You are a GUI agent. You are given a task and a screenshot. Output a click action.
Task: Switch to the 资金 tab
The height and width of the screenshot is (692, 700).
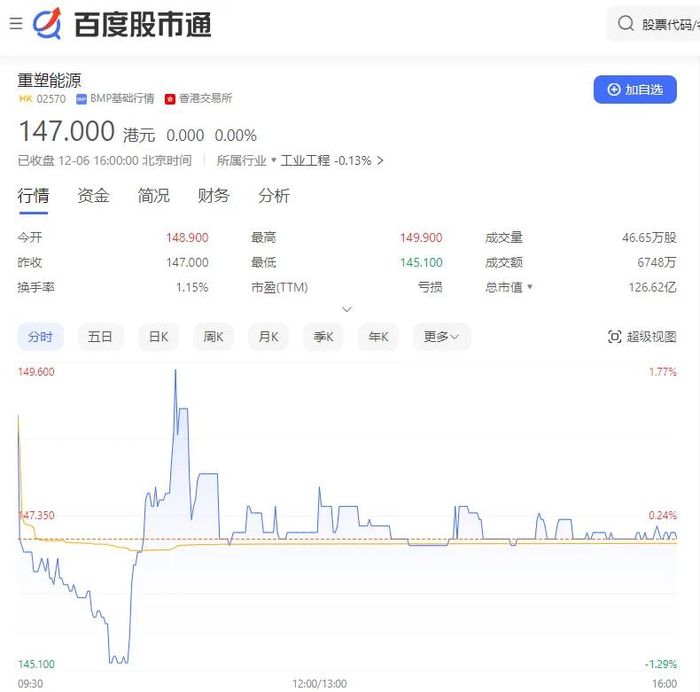(x=93, y=196)
